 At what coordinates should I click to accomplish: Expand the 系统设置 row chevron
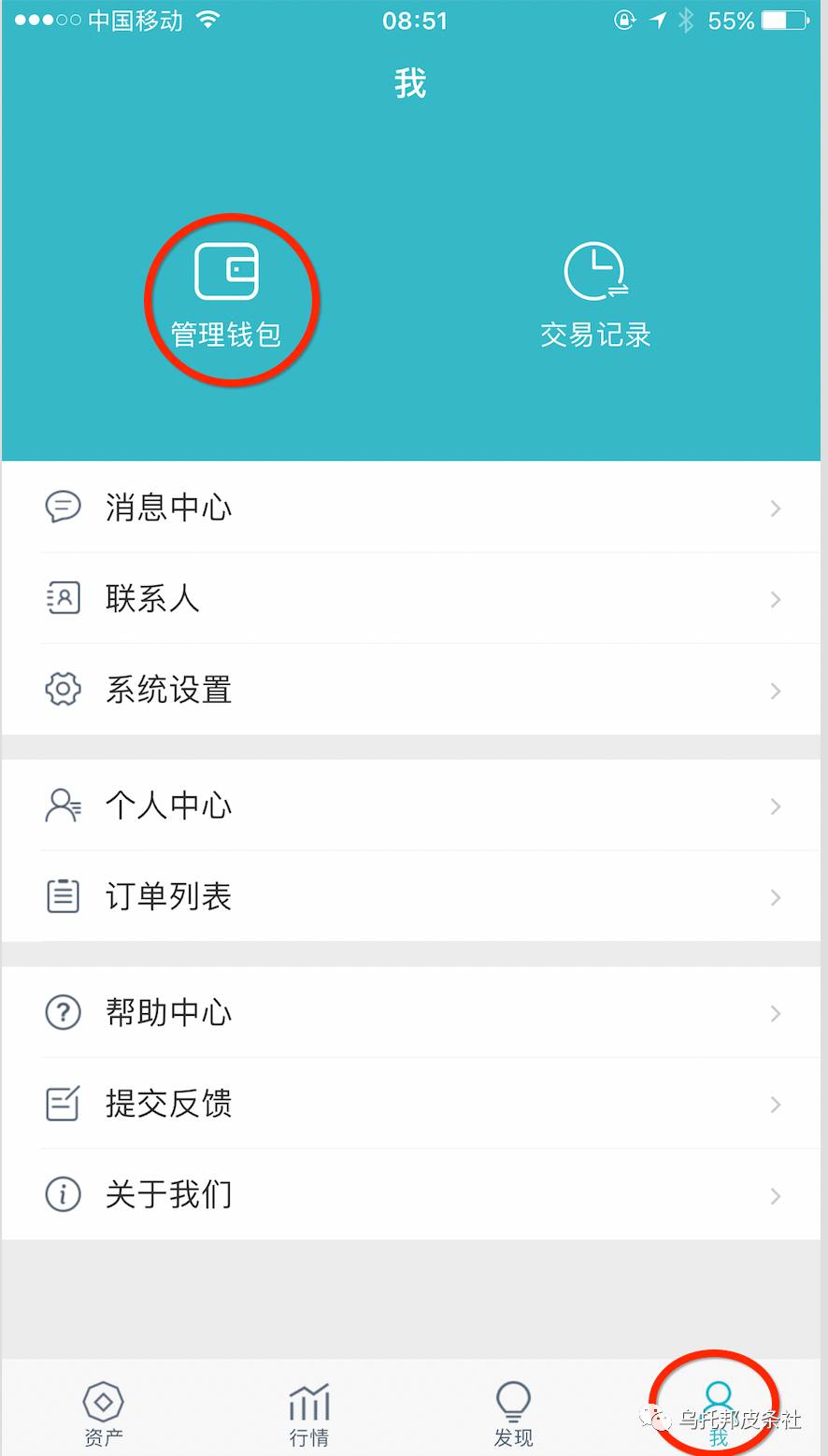[776, 692]
